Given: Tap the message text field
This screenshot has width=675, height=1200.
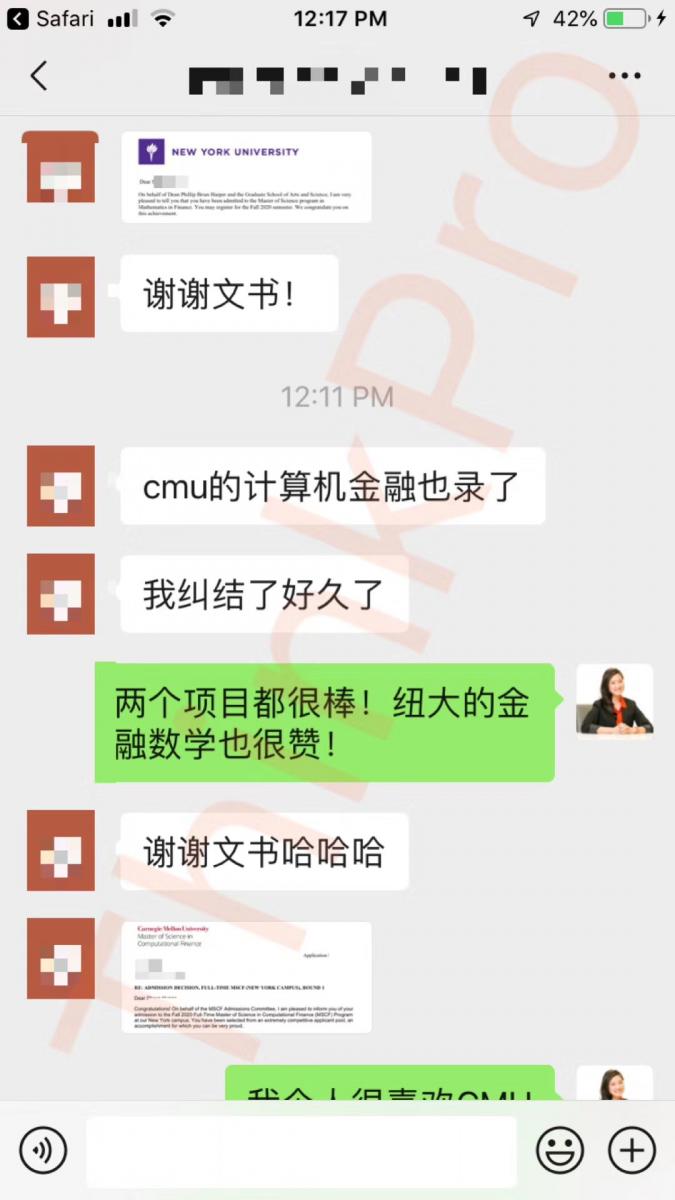Looking at the screenshot, I should click(x=301, y=1151).
